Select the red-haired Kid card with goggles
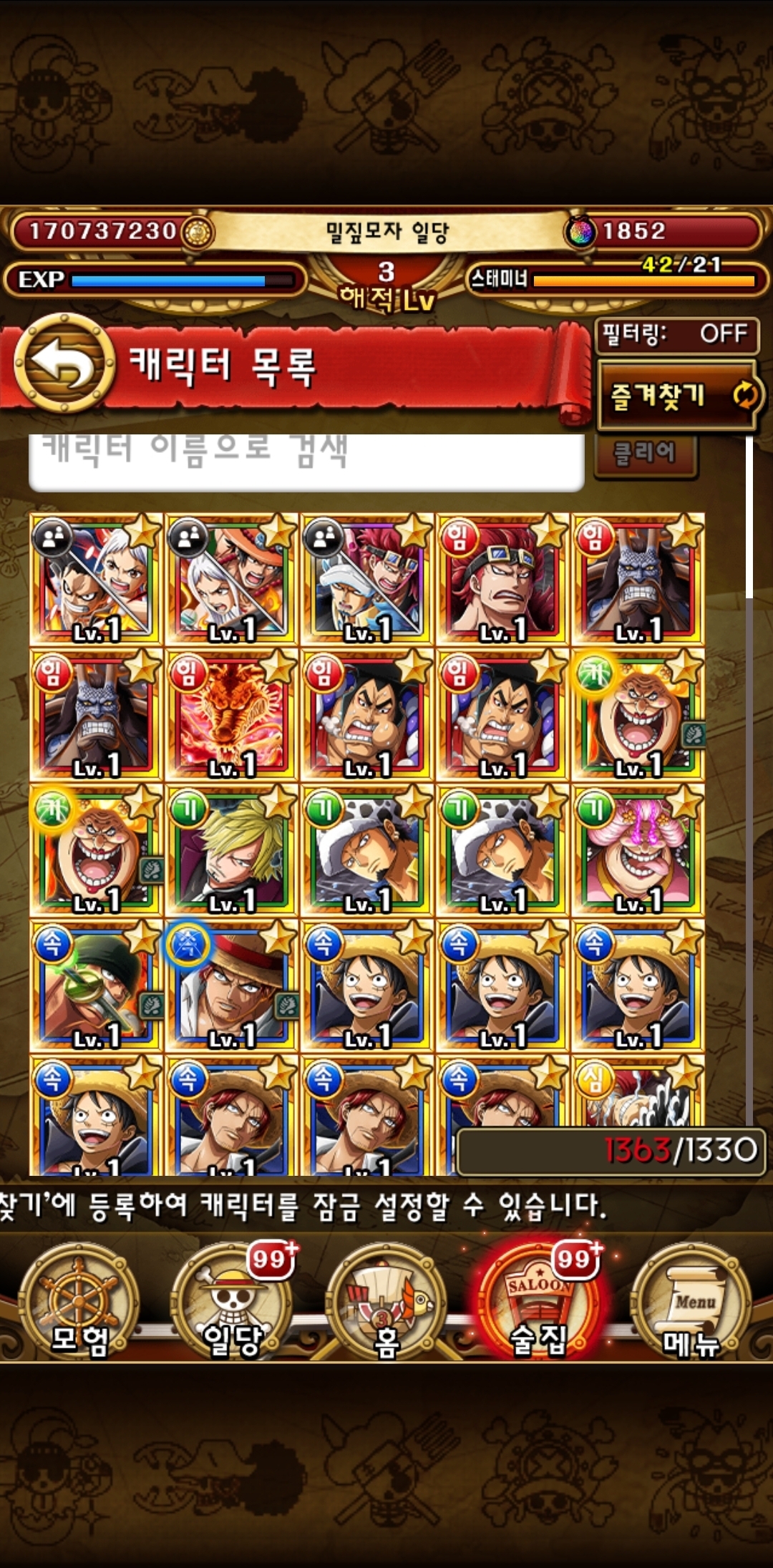773x1568 pixels. coord(502,578)
